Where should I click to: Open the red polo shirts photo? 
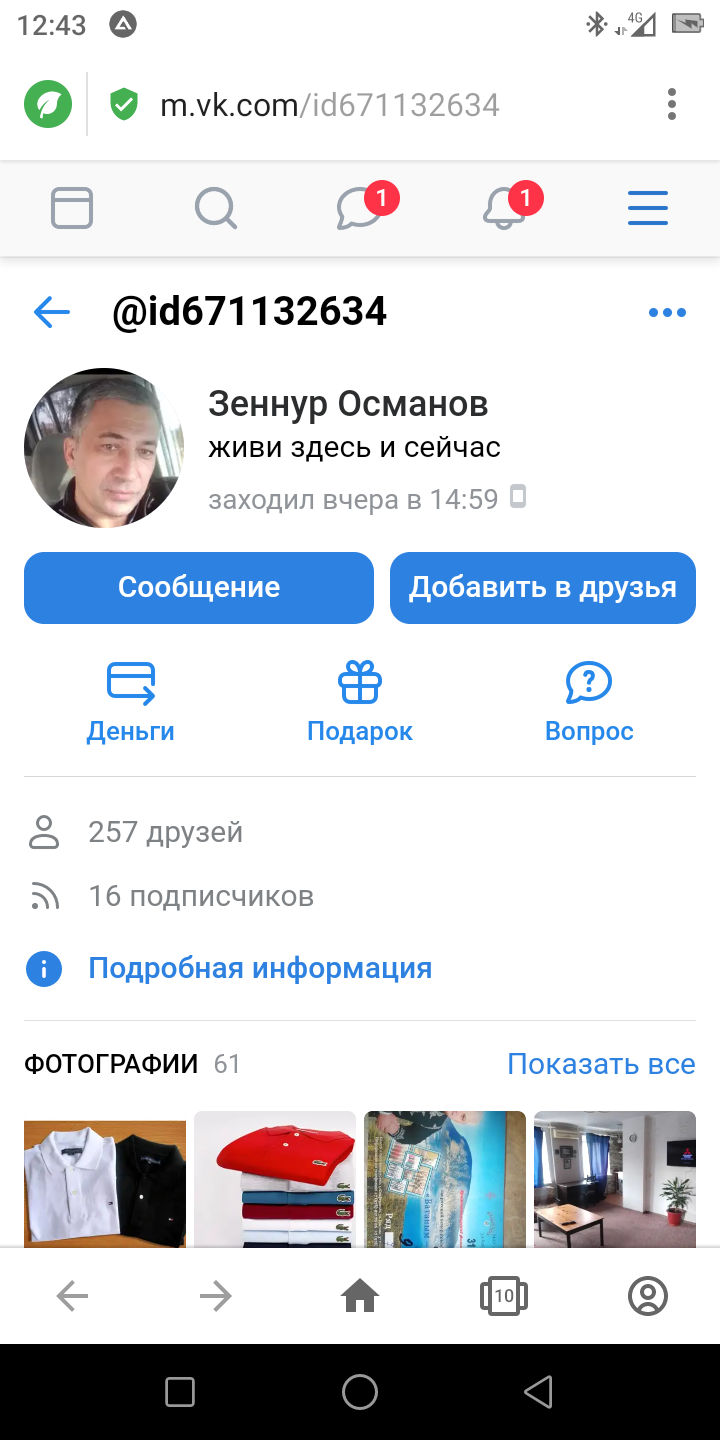275,1178
